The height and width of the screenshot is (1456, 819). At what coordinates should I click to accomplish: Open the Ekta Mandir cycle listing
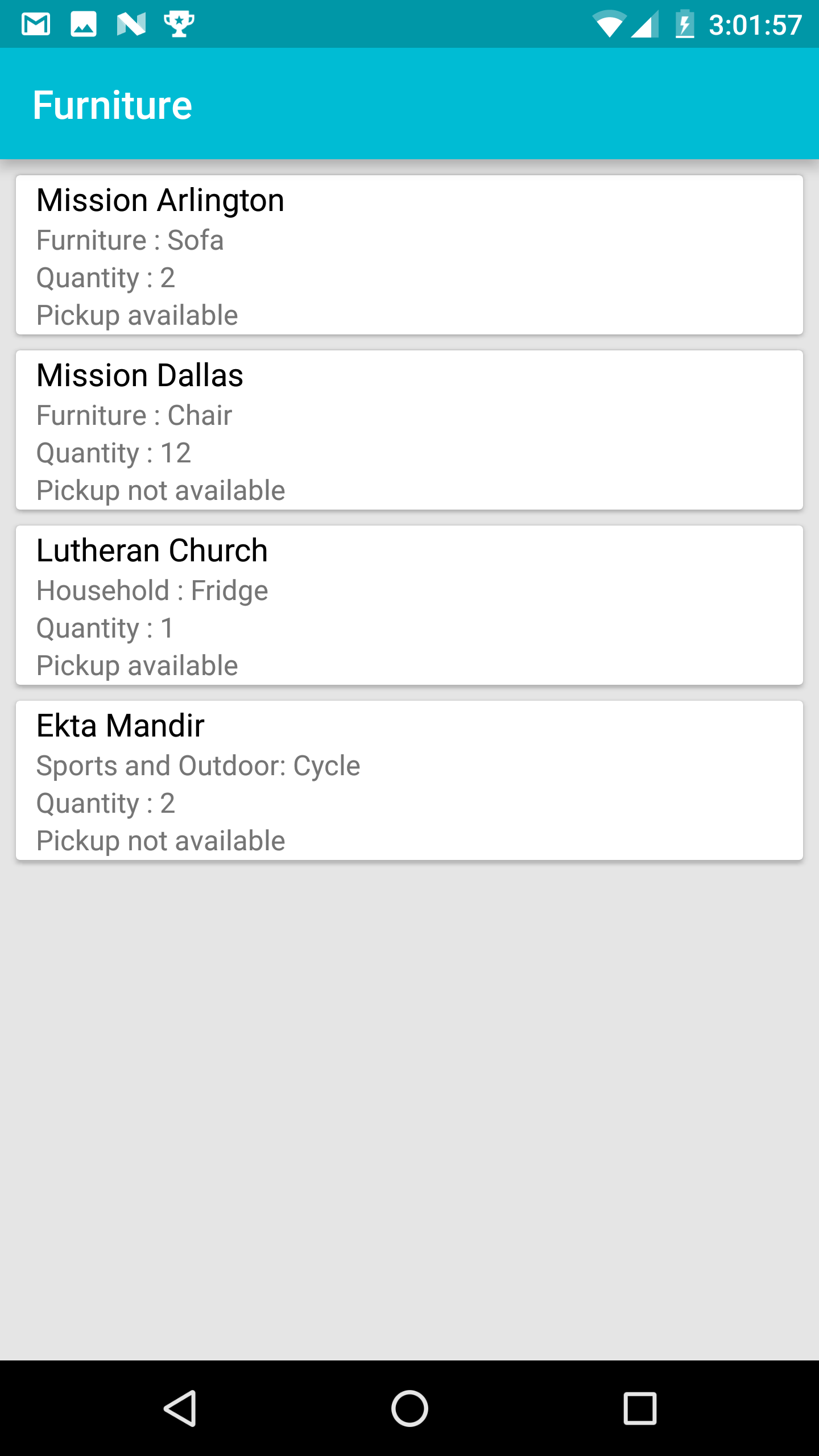(x=409, y=780)
